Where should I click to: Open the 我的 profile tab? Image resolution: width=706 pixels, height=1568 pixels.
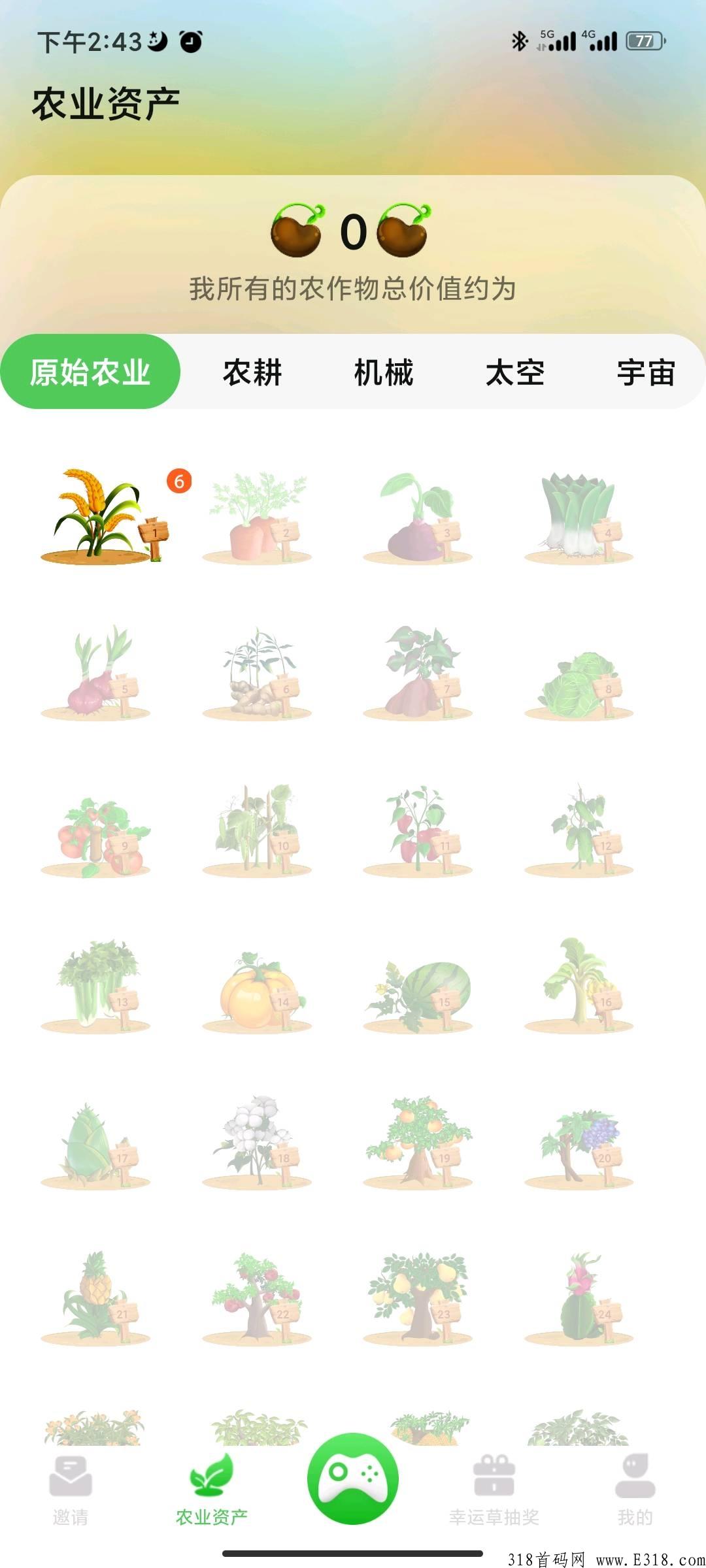tap(635, 1490)
